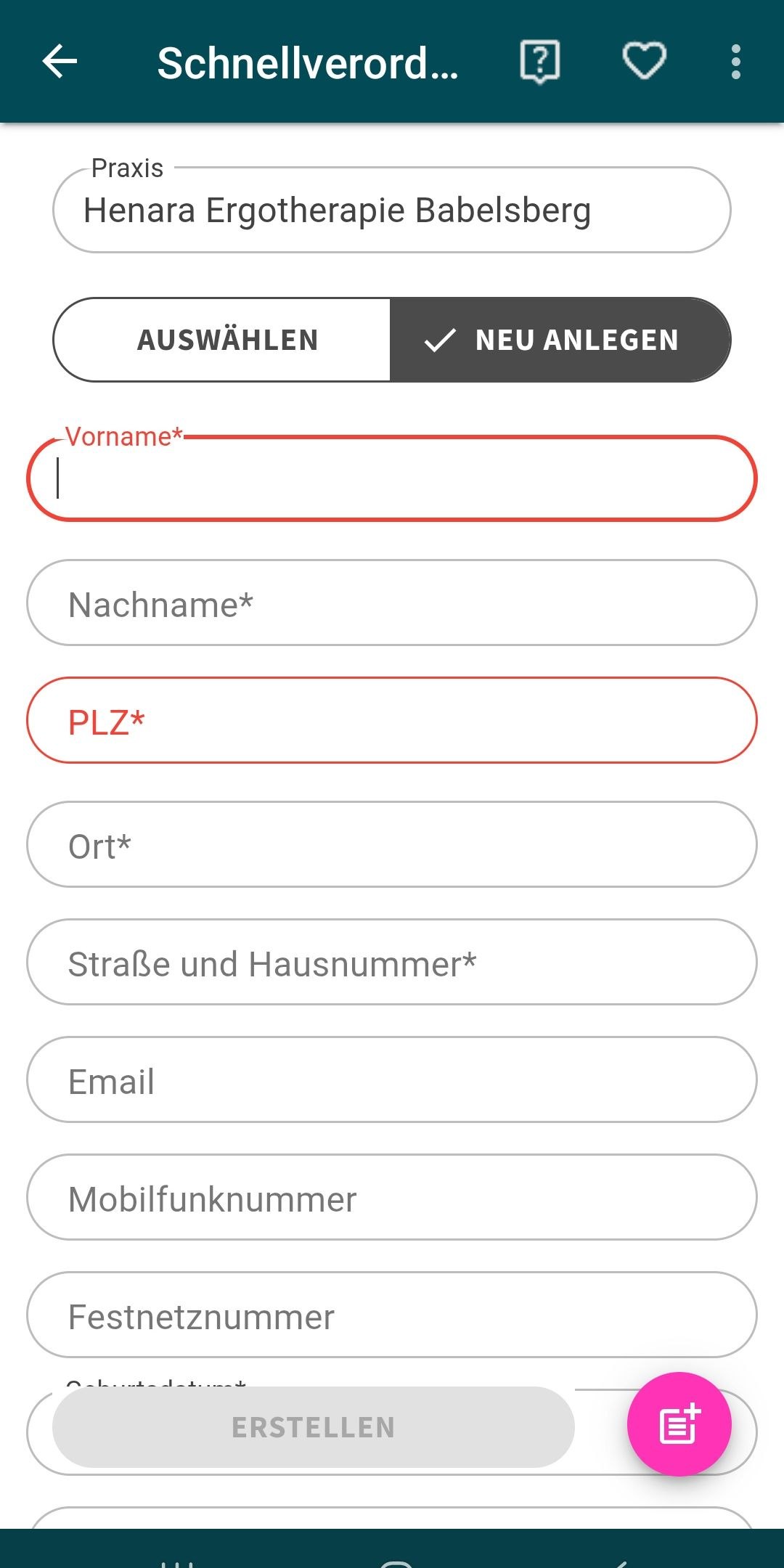Select the PLZ input field
Screen dimensions: 784x1568
click(392, 721)
